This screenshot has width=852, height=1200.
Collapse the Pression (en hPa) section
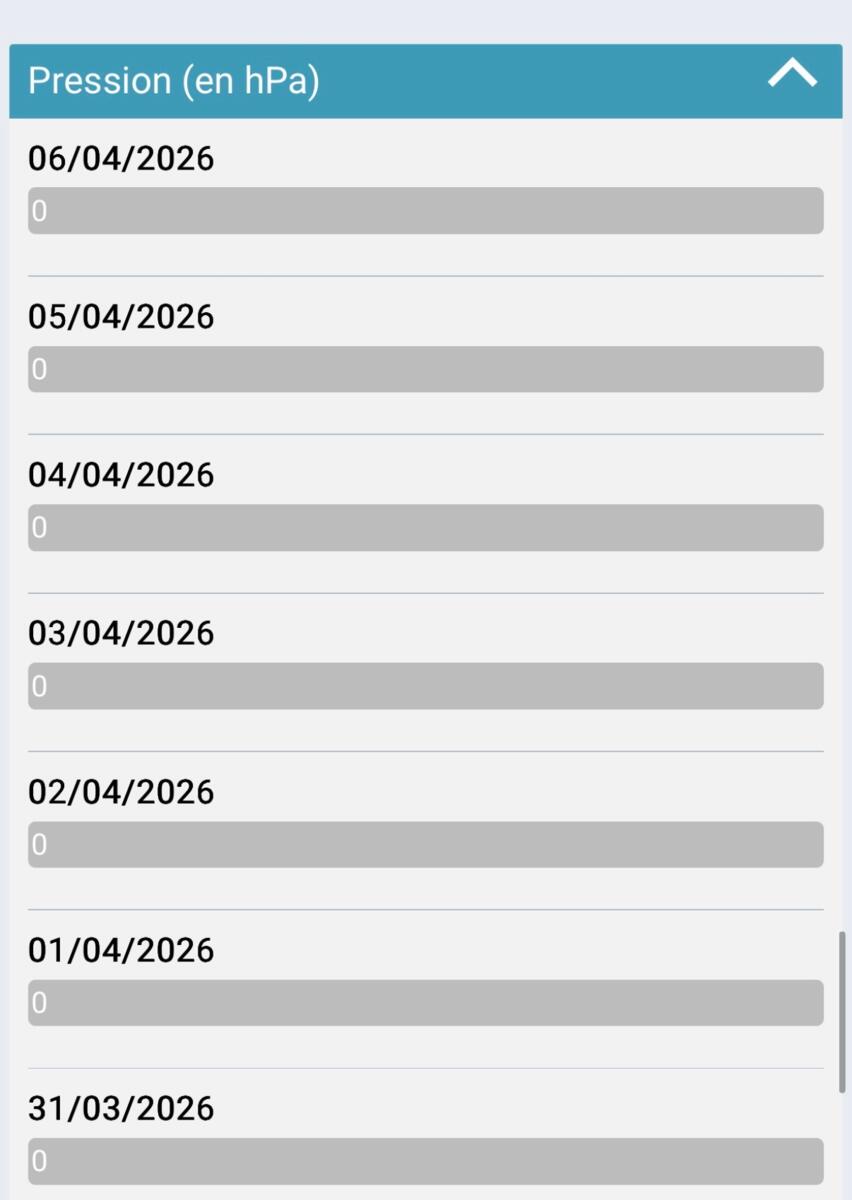tap(792, 75)
